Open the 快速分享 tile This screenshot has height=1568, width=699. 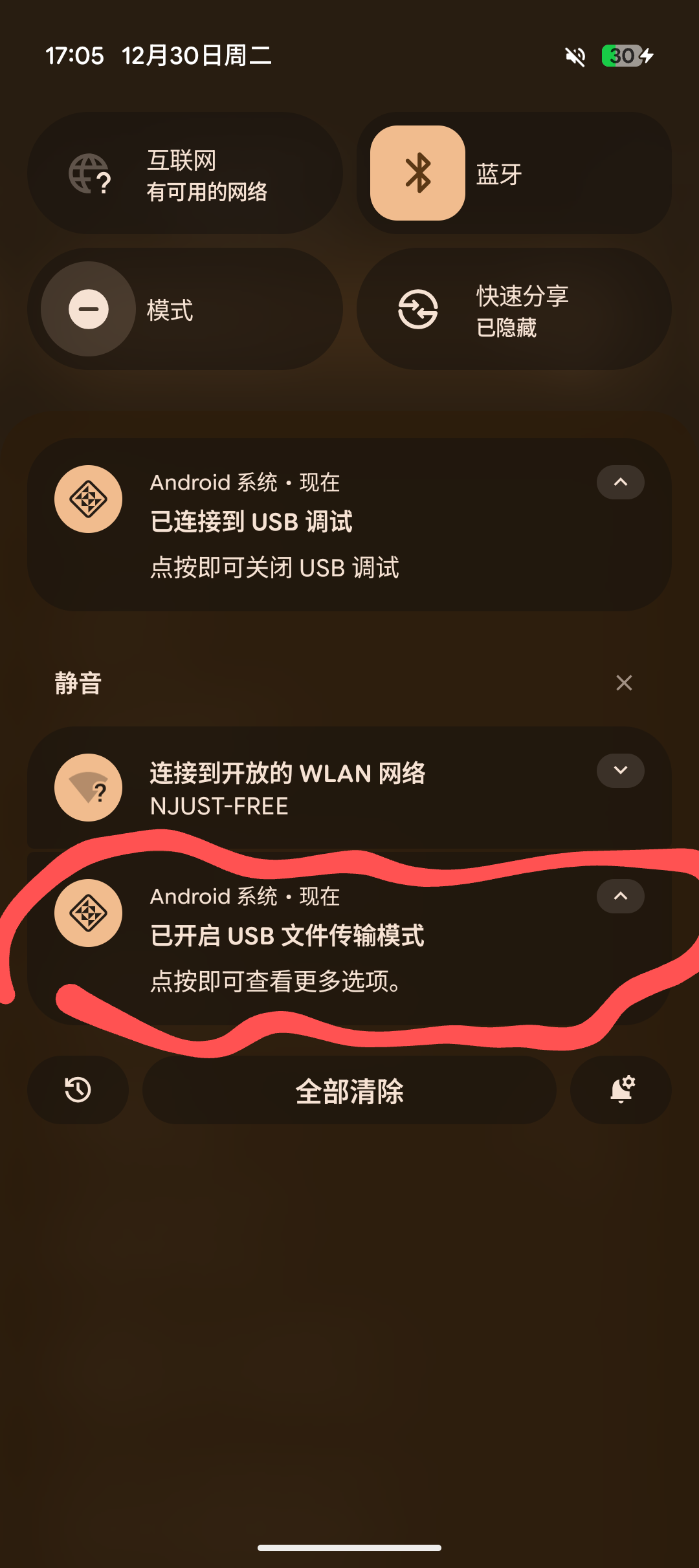(514, 309)
